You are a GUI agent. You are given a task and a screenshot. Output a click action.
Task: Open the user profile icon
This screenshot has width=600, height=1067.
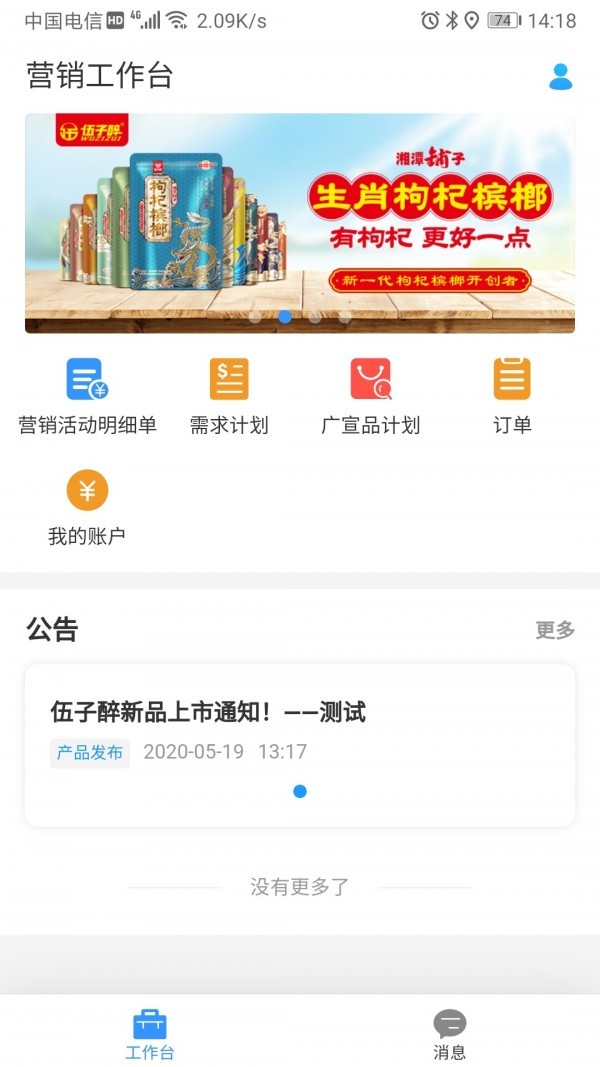560,77
